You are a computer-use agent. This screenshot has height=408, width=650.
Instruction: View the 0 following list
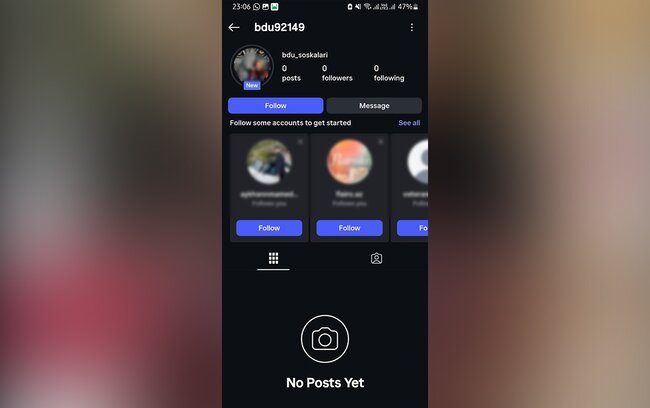point(389,72)
